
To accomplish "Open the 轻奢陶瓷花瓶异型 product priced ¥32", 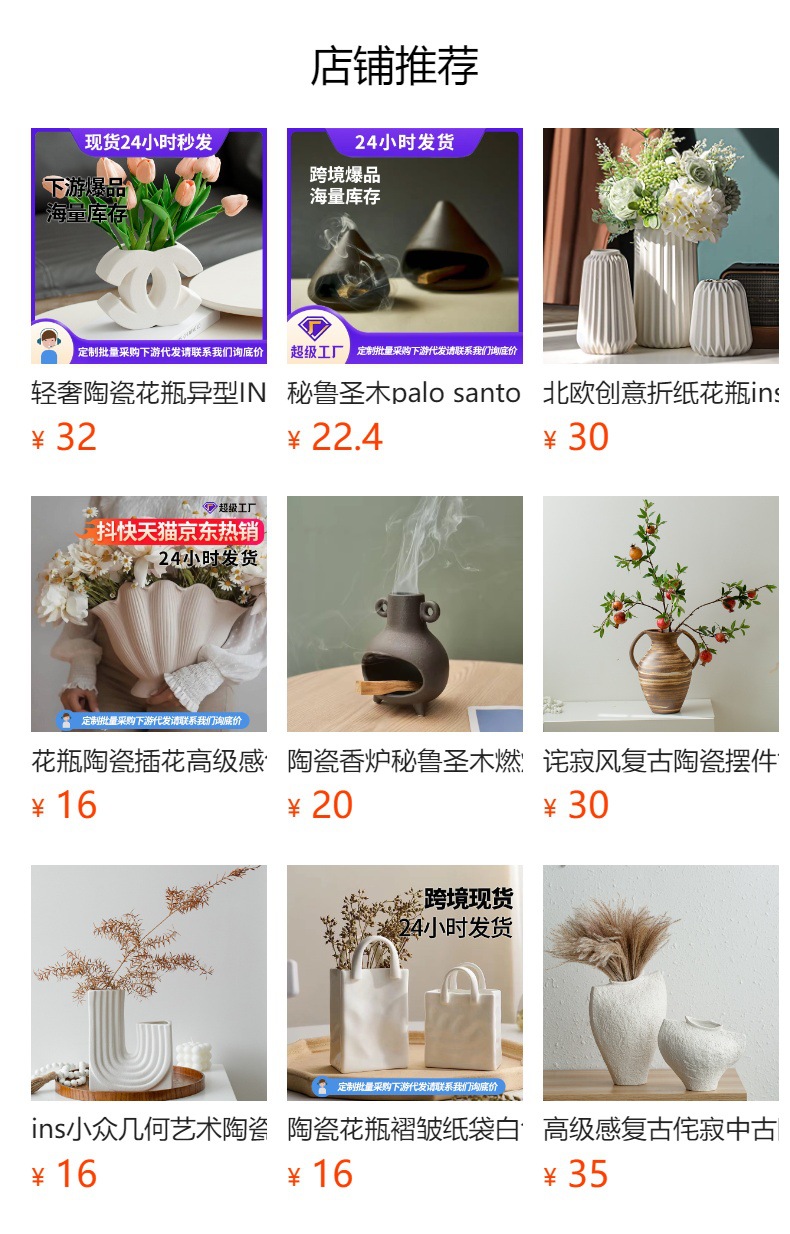I will pyautogui.click(x=148, y=246).
